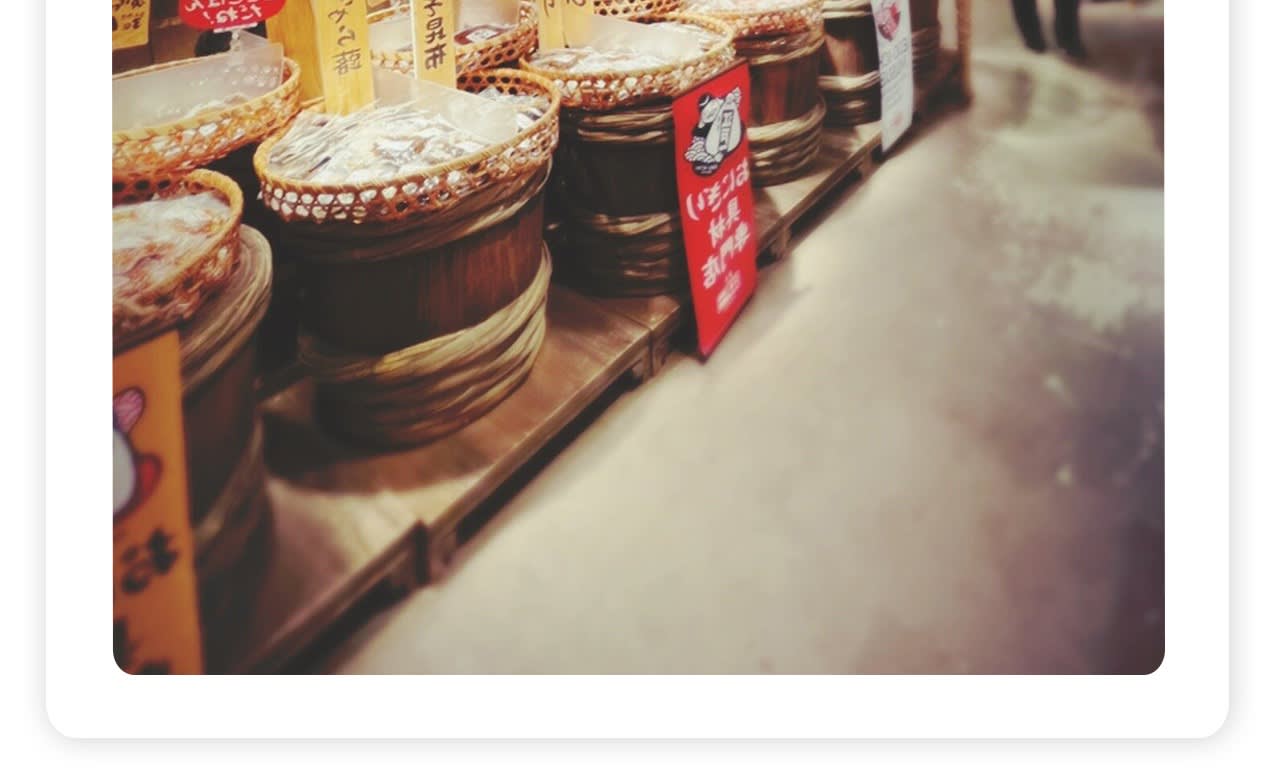The image size is (1281, 773).
Task: Open the market barrels photo
Action: [x=638, y=337]
